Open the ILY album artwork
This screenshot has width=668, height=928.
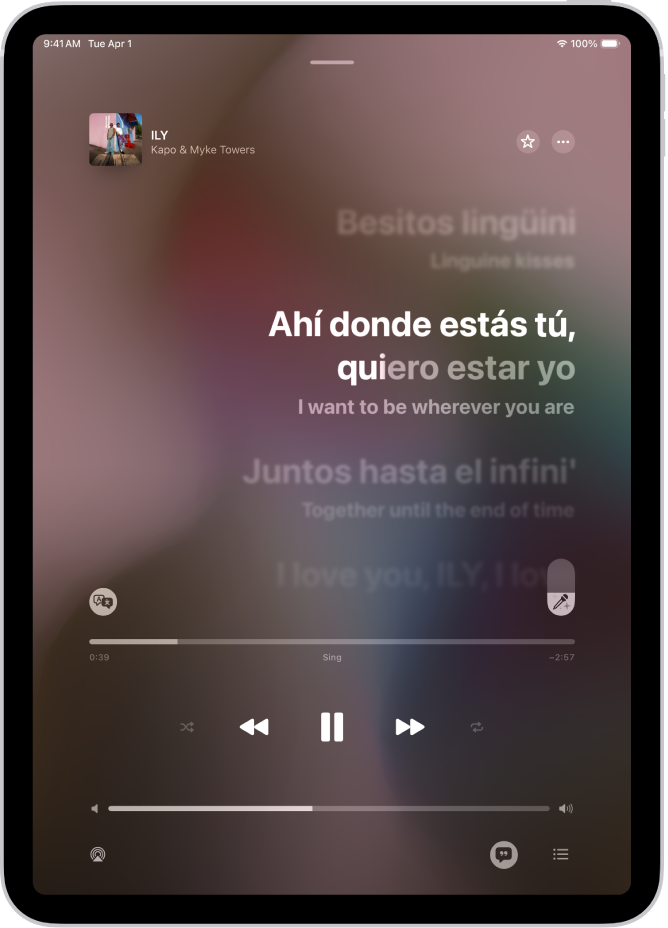click(115, 139)
